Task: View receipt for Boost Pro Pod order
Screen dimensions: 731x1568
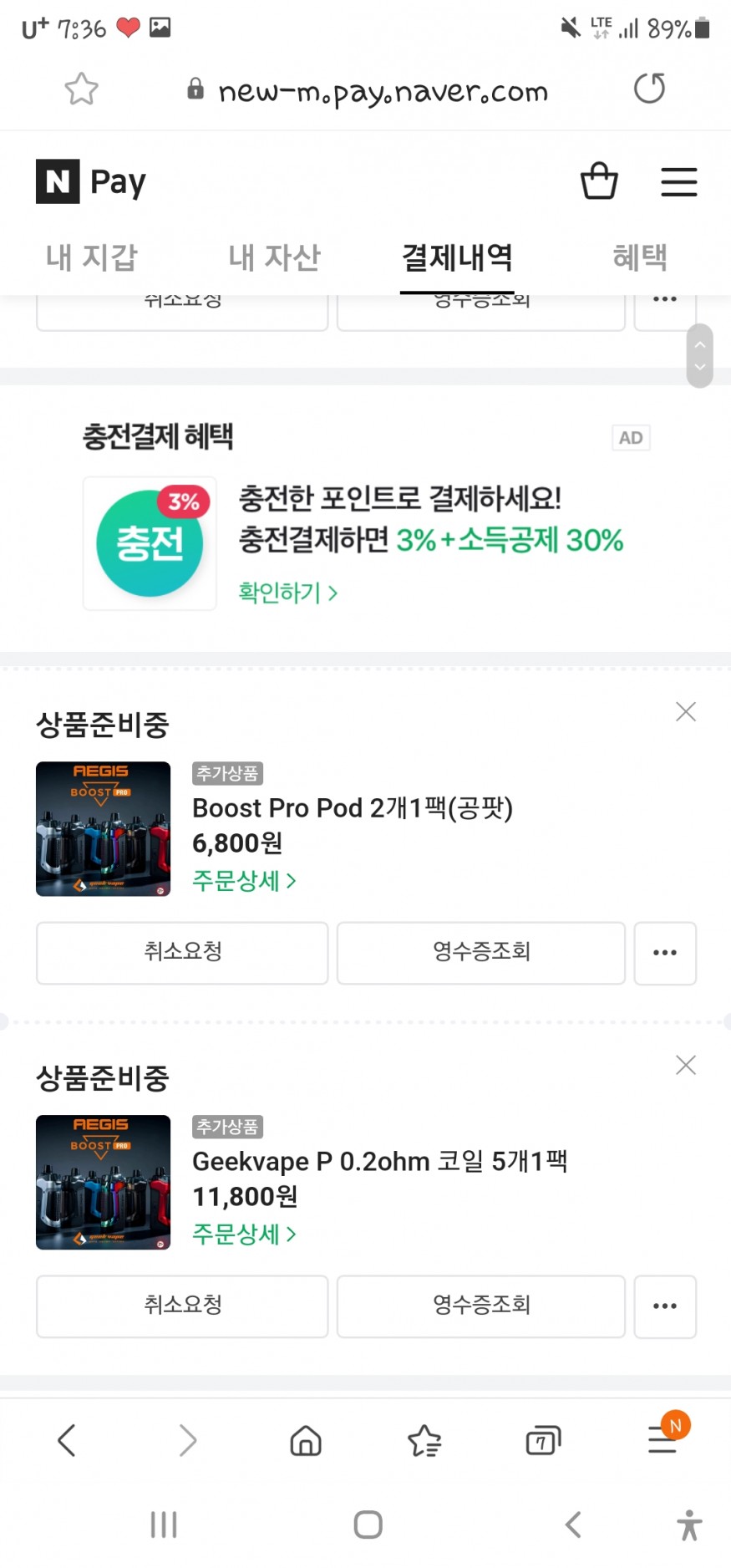Action: [x=481, y=952]
